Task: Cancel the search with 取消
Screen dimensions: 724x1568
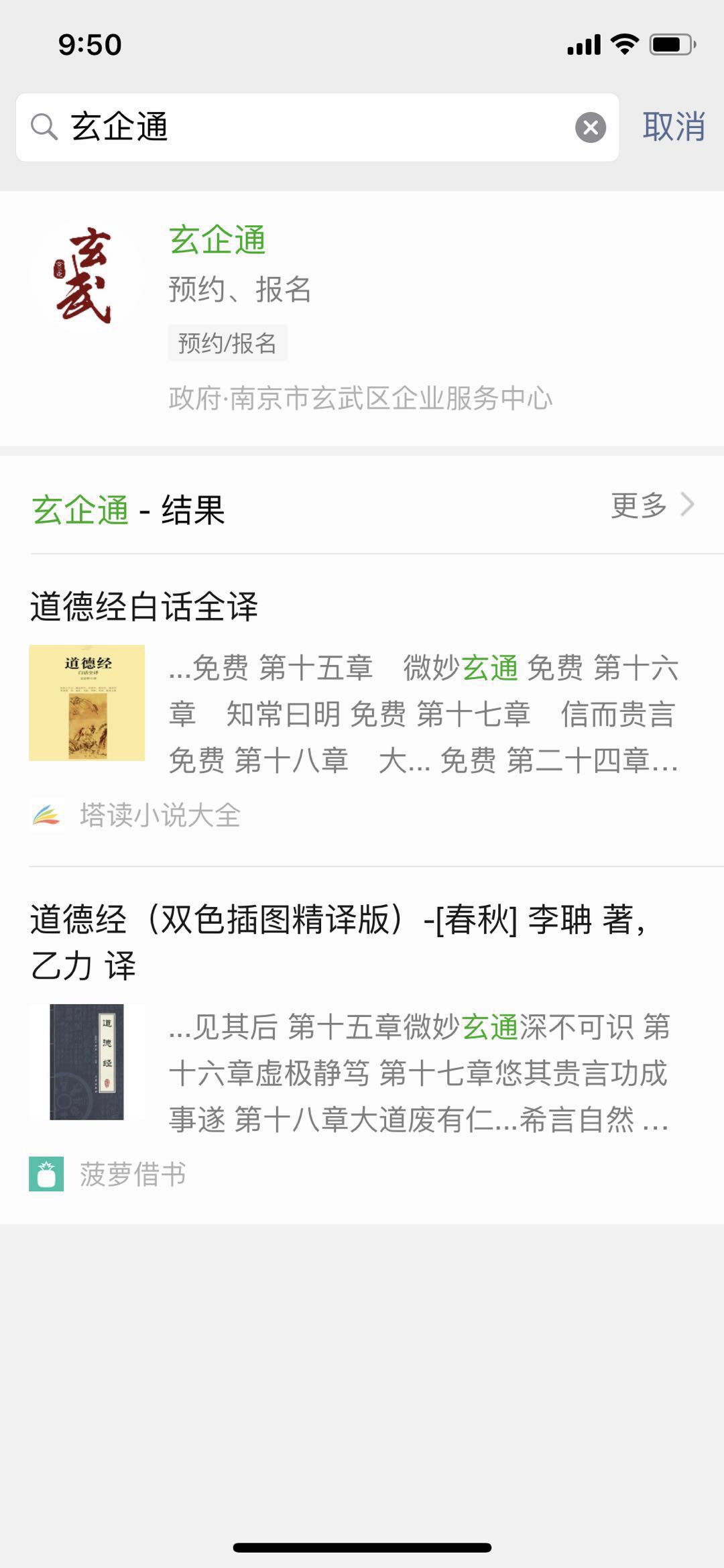Action: pos(673,127)
